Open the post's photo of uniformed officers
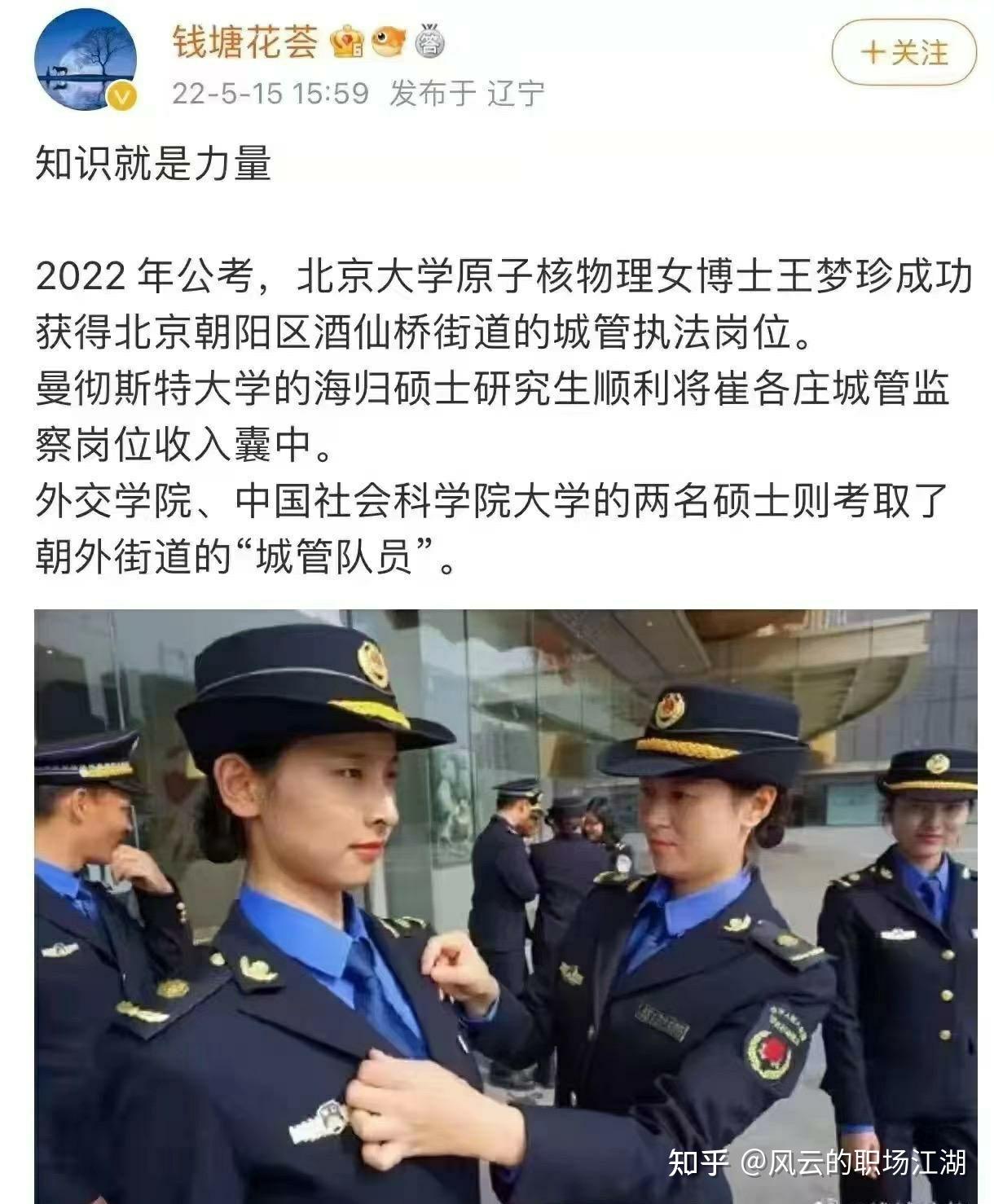Viewport: 994px width, 1204px height. [505, 904]
